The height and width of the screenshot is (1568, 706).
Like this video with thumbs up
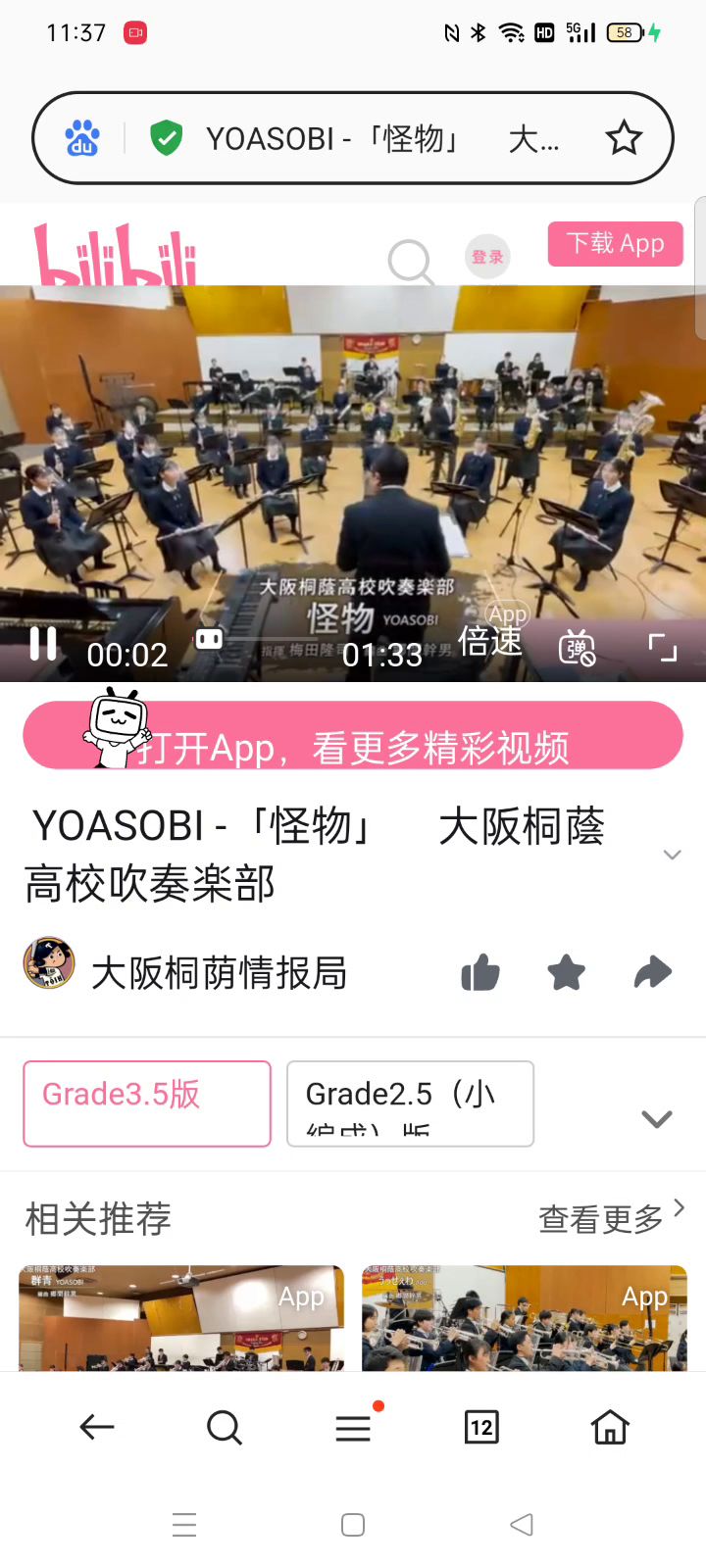(x=480, y=973)
